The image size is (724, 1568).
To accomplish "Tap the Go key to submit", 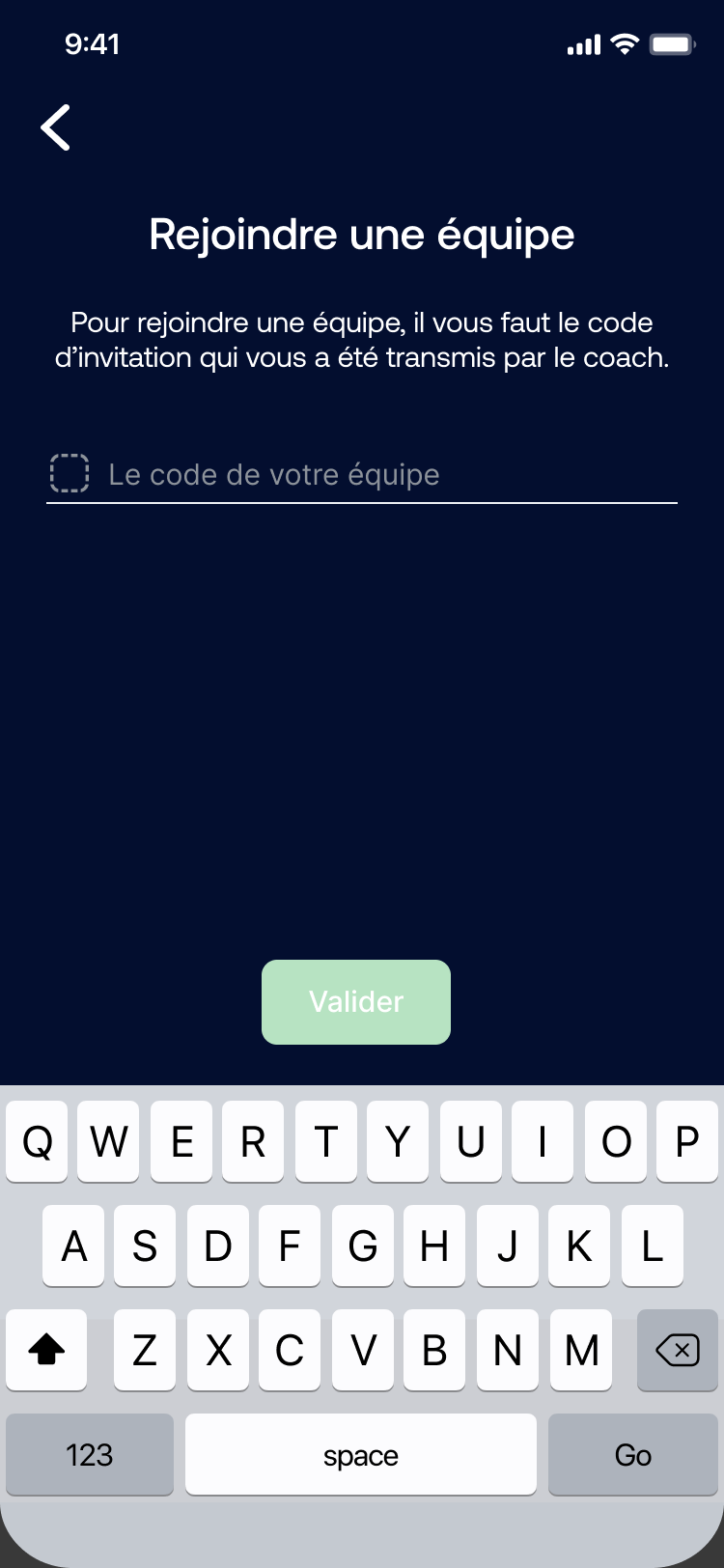I will coord(632,1455).
